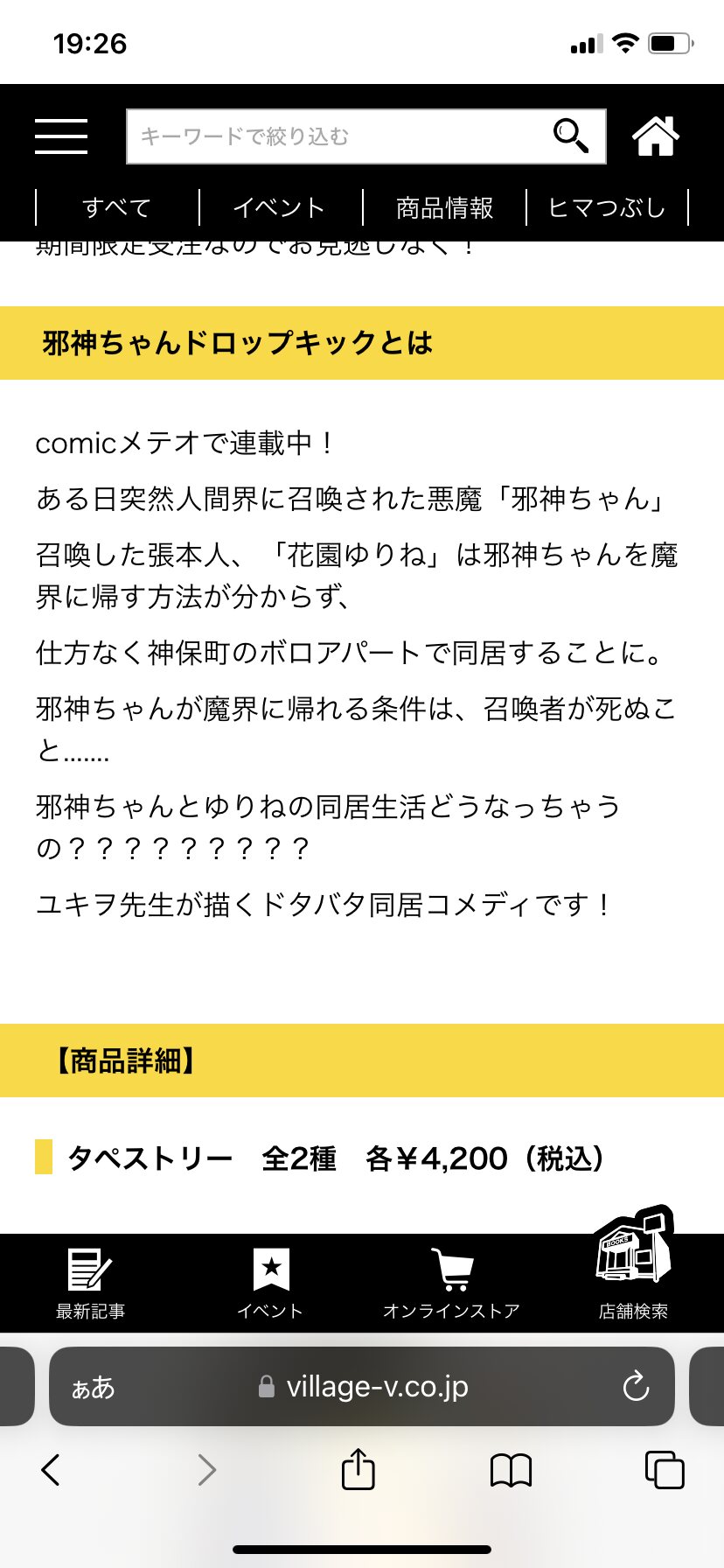The width and height of the screenshot is (724, 1568).
Task: Tap the village-v.co.jp address bar
Action: (376, 1387)
